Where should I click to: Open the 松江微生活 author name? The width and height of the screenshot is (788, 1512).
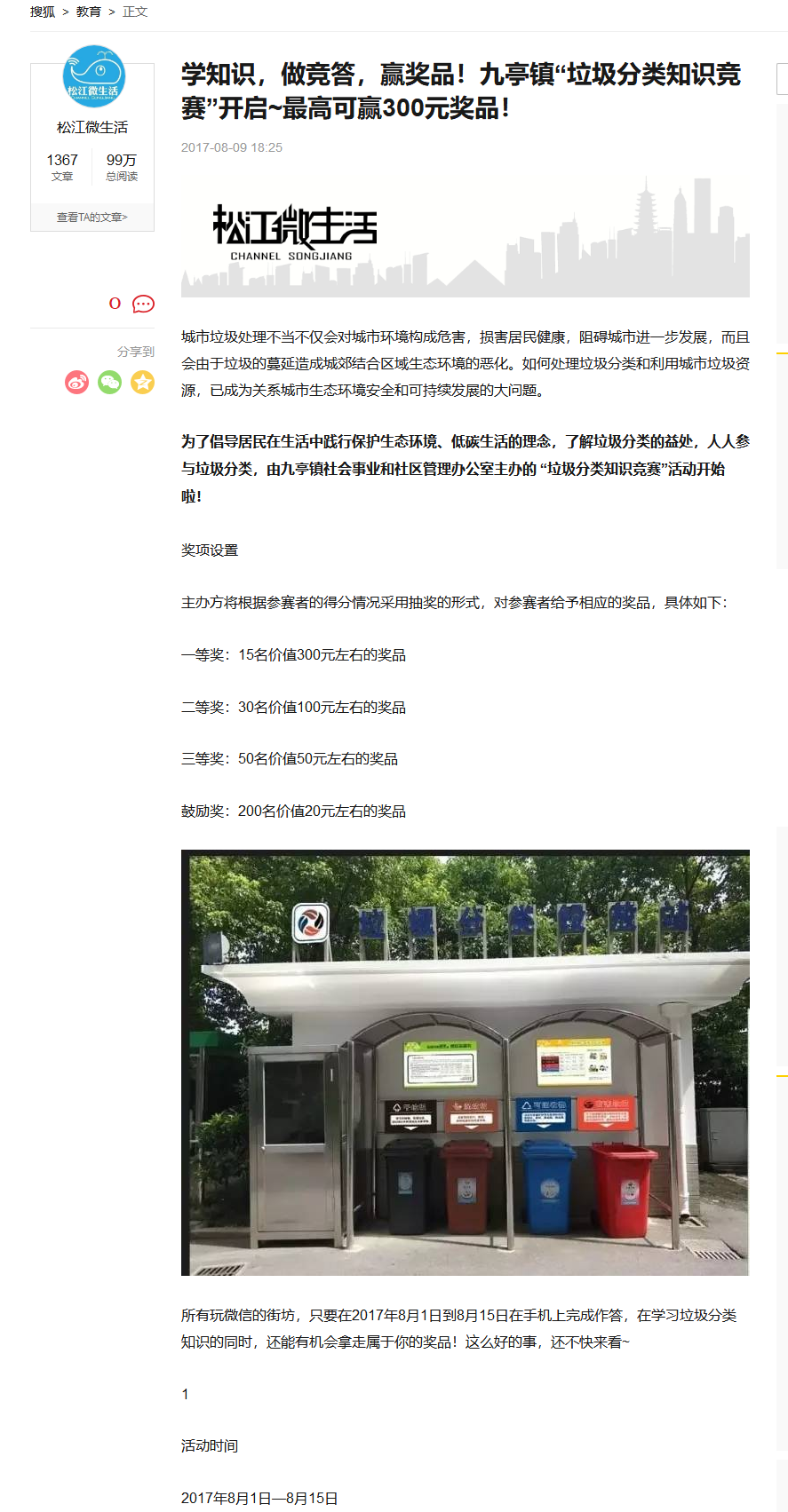point(92,128)
